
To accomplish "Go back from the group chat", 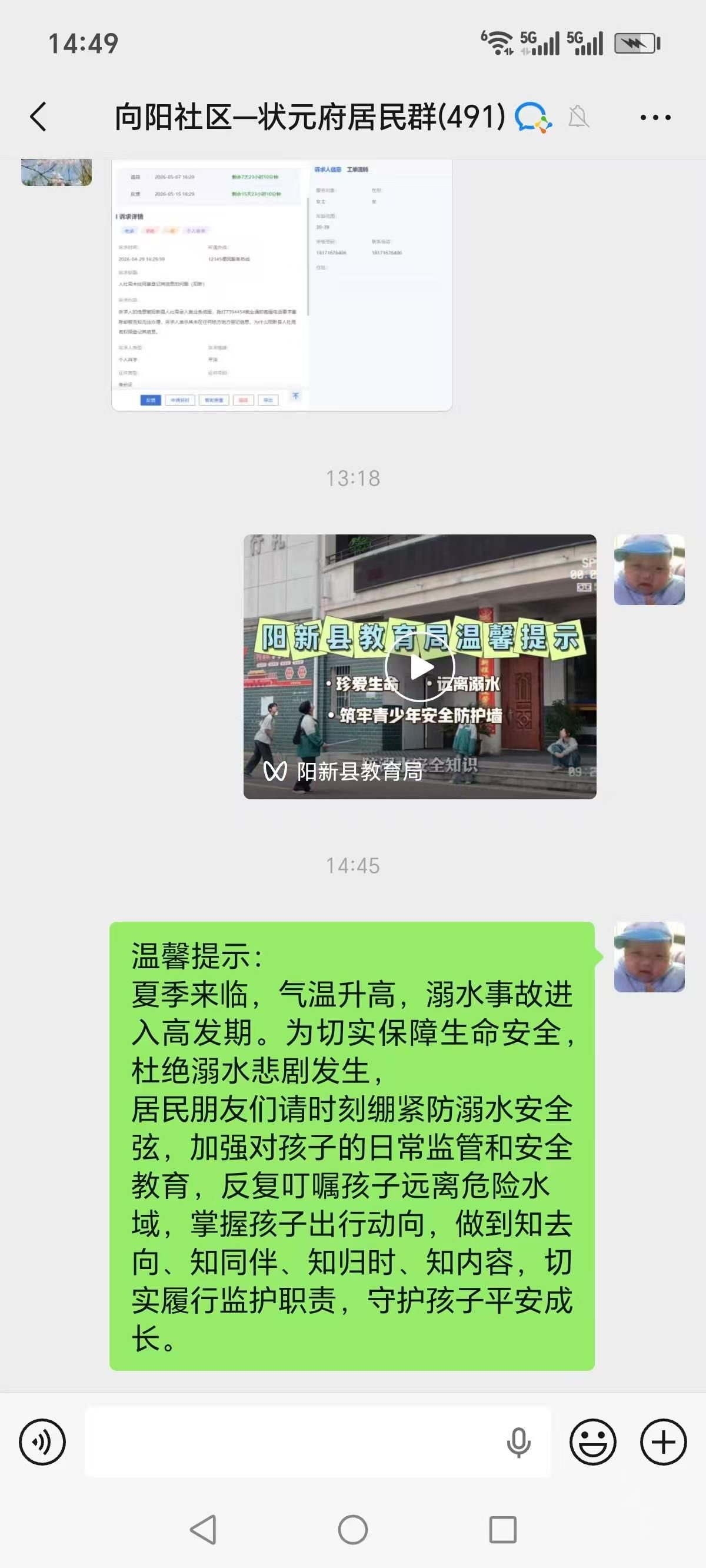I will pyautogui.click(x=38, y=117).
